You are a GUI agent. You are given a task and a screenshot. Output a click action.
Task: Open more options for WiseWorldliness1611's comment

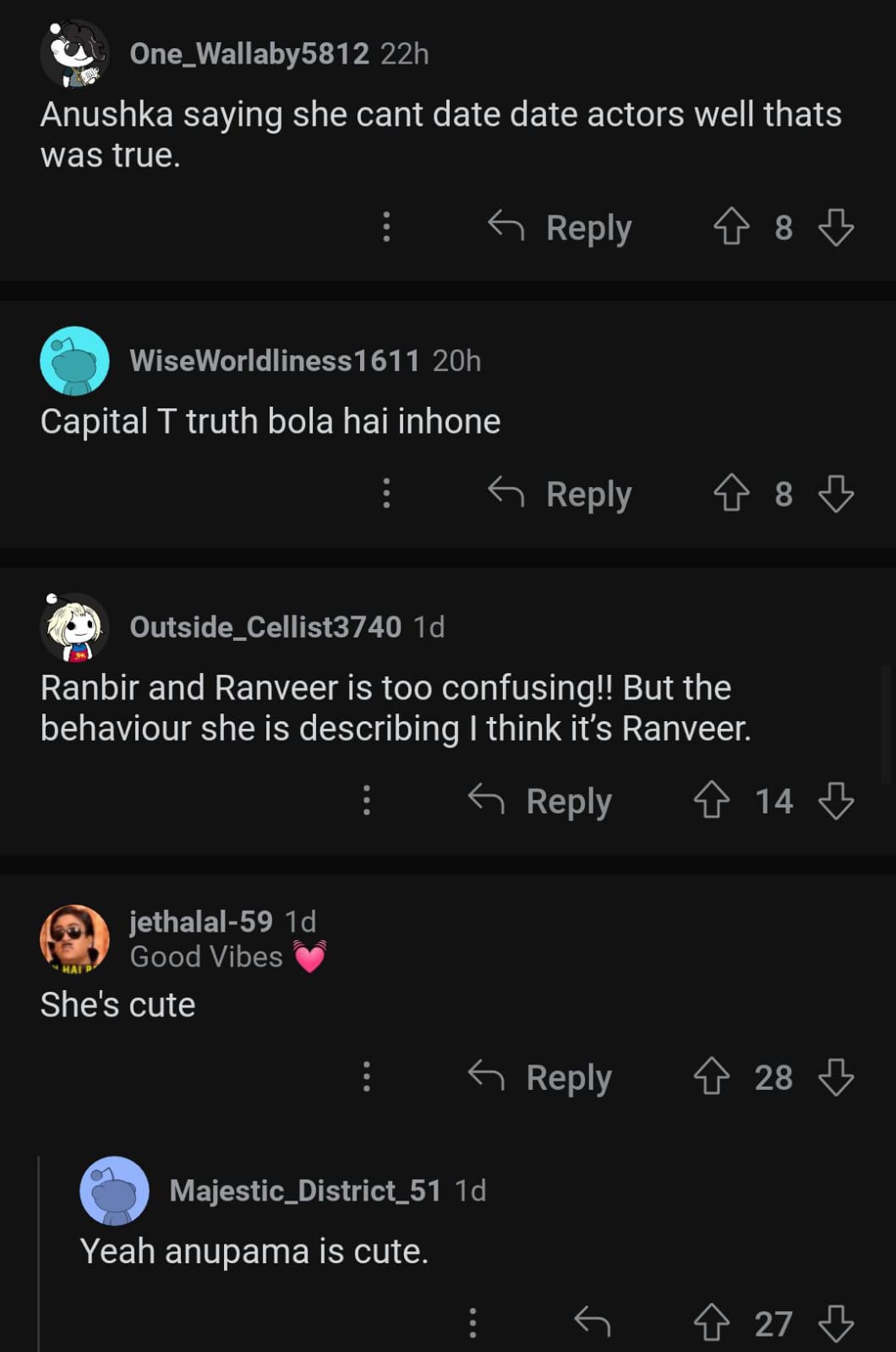point(386,493)
